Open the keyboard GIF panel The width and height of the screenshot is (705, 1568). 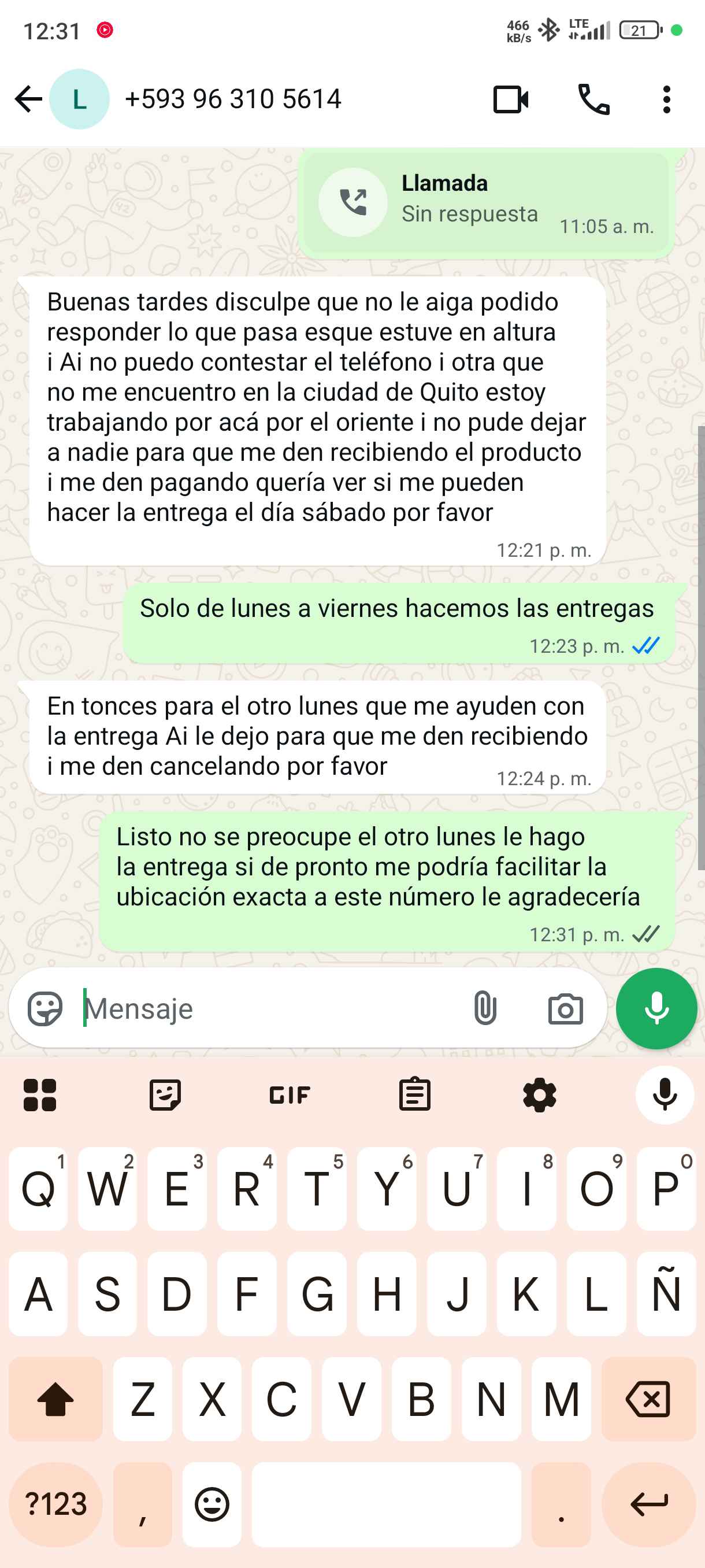pyautogui.click(x=290, y=1095)
